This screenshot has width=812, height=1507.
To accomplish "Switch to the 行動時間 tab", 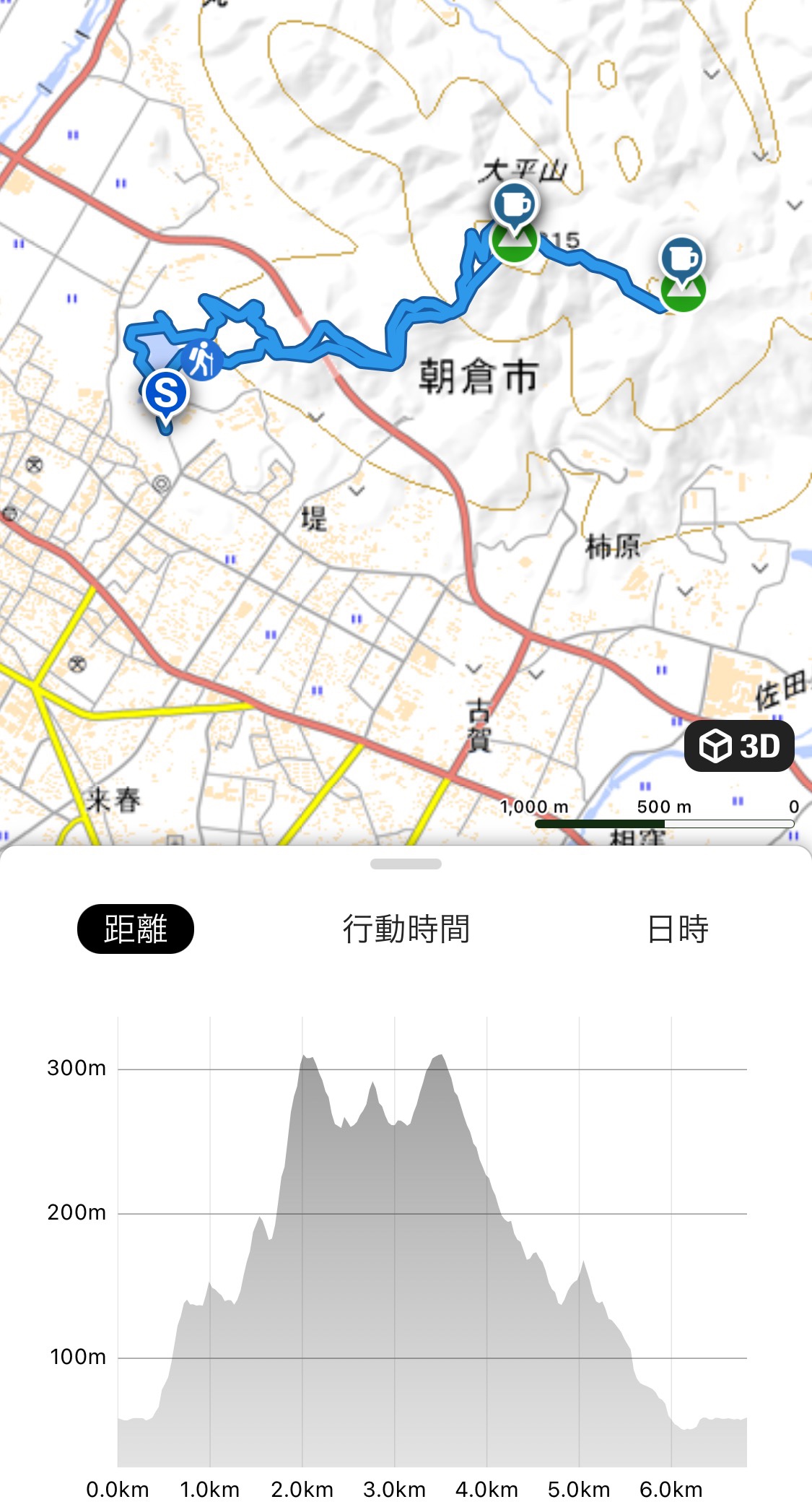I will [406, 929].
